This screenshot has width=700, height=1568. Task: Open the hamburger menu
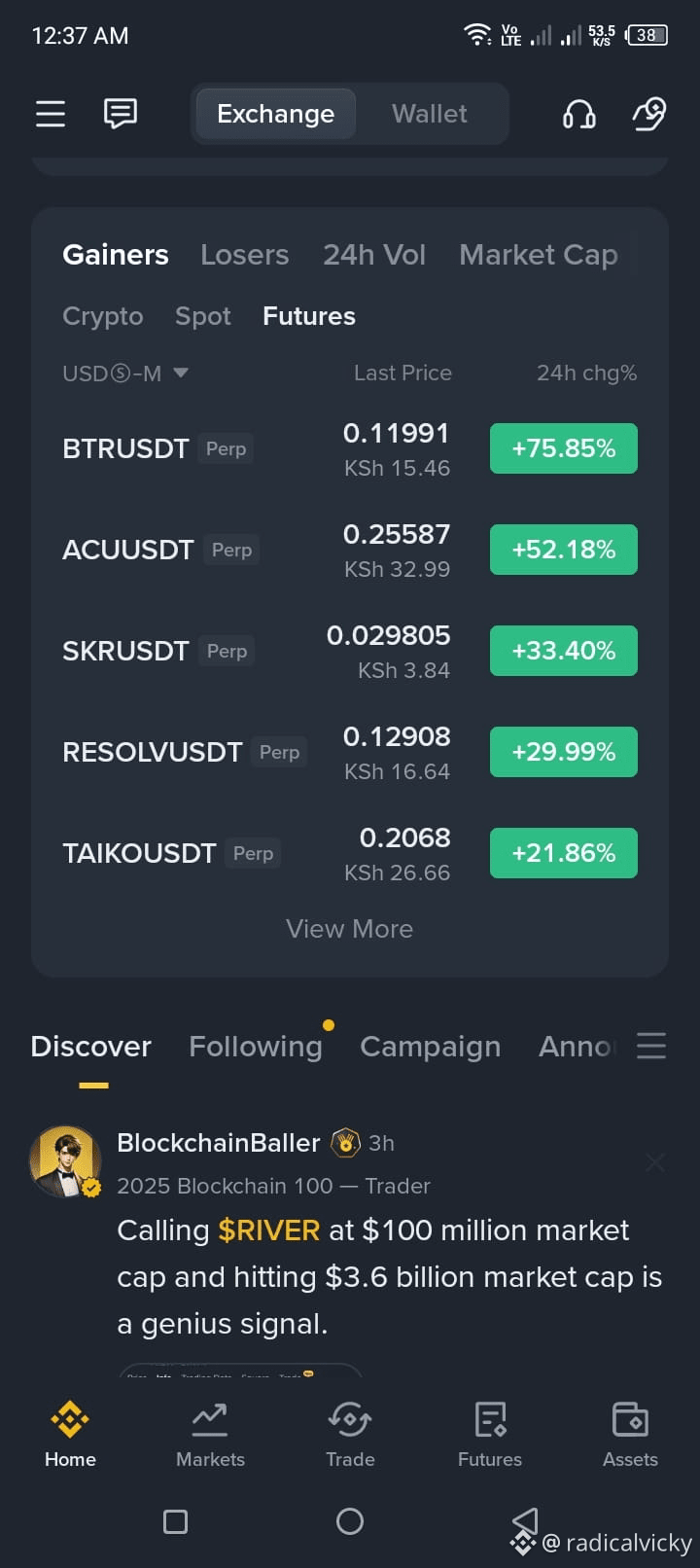[x=51, y=114]
